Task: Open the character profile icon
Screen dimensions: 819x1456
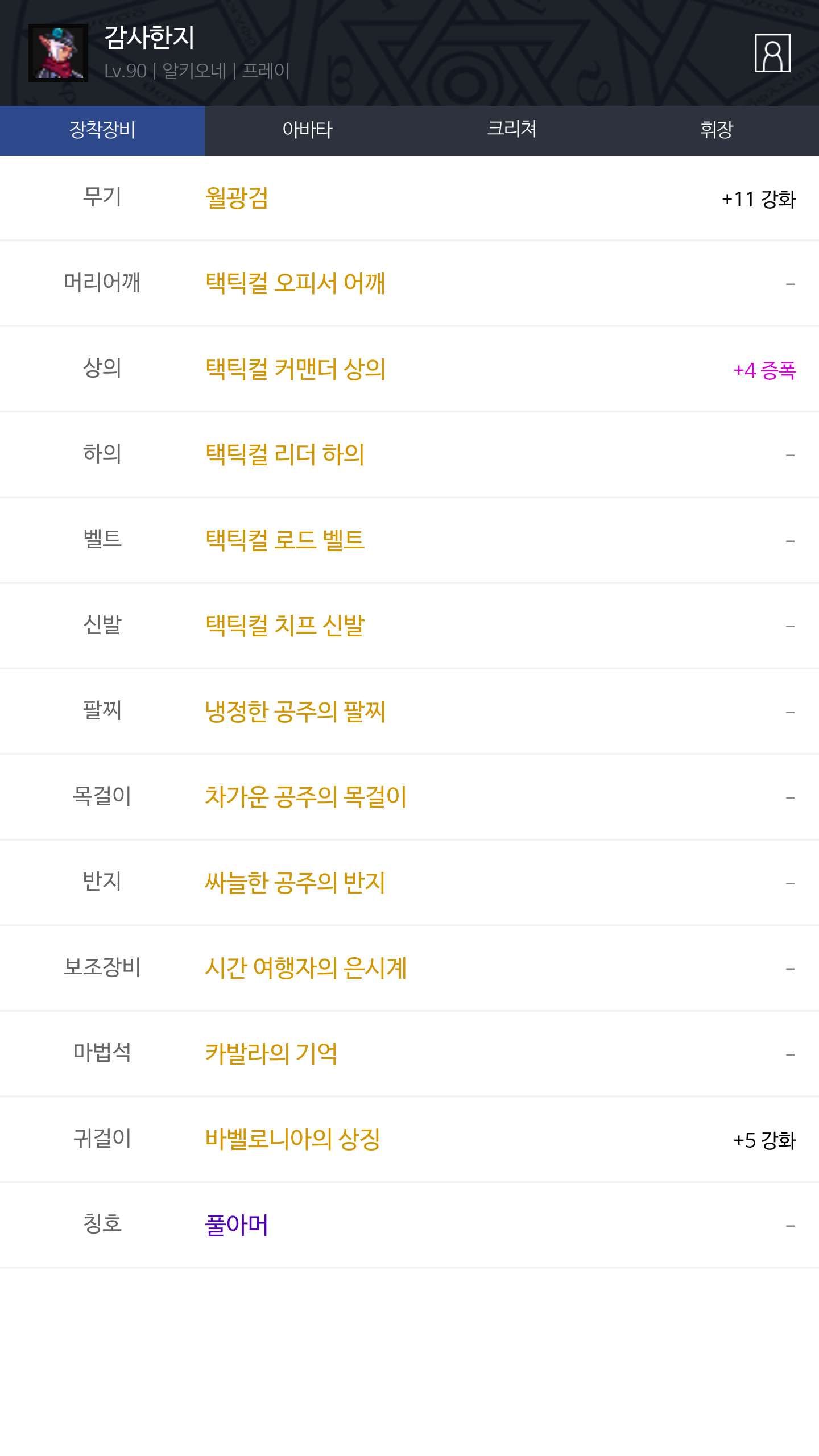Action: pyautogui.click(x=772, y=53)
